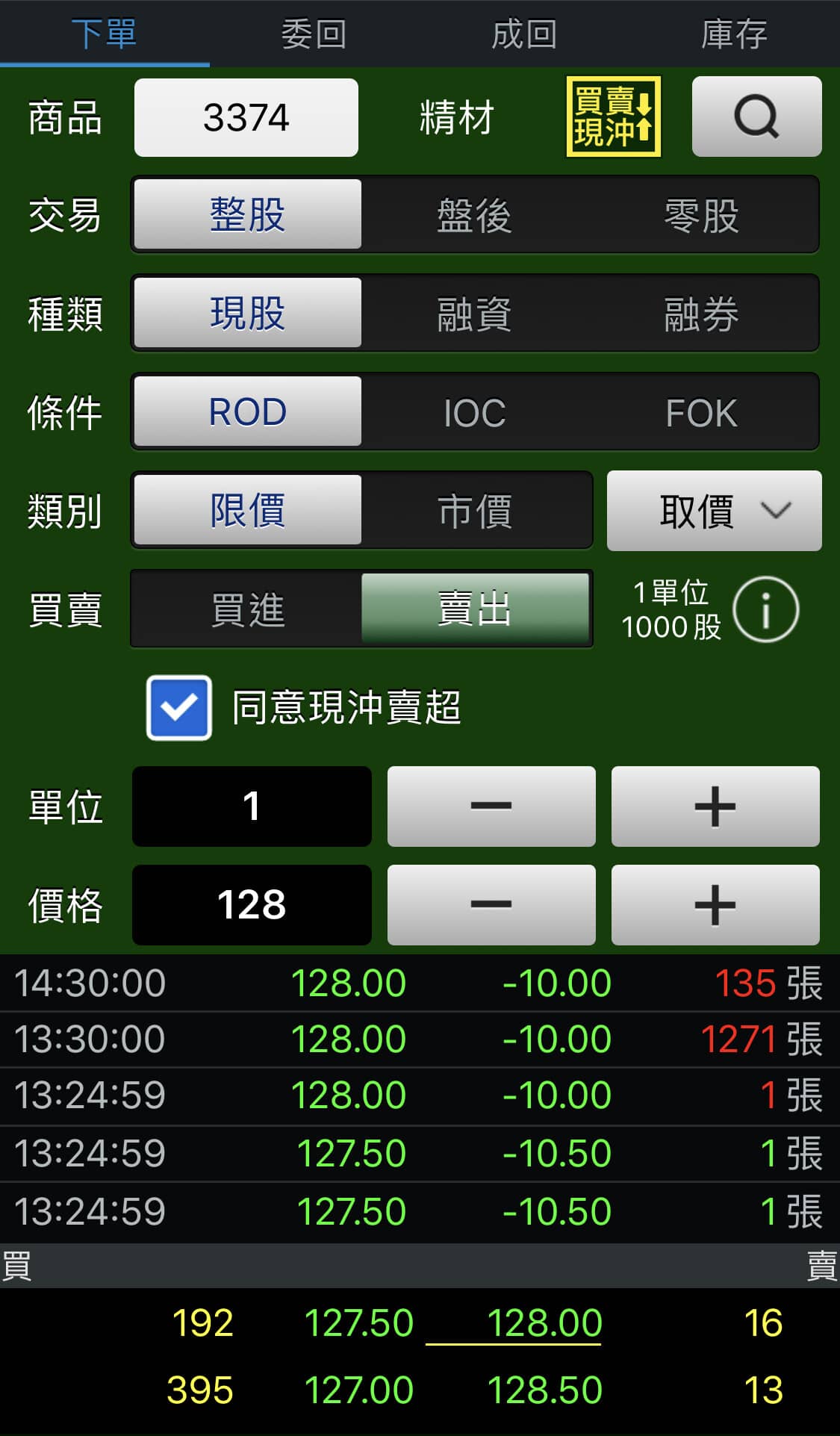Increase 單位 quantity with plus

pos(715,806)
